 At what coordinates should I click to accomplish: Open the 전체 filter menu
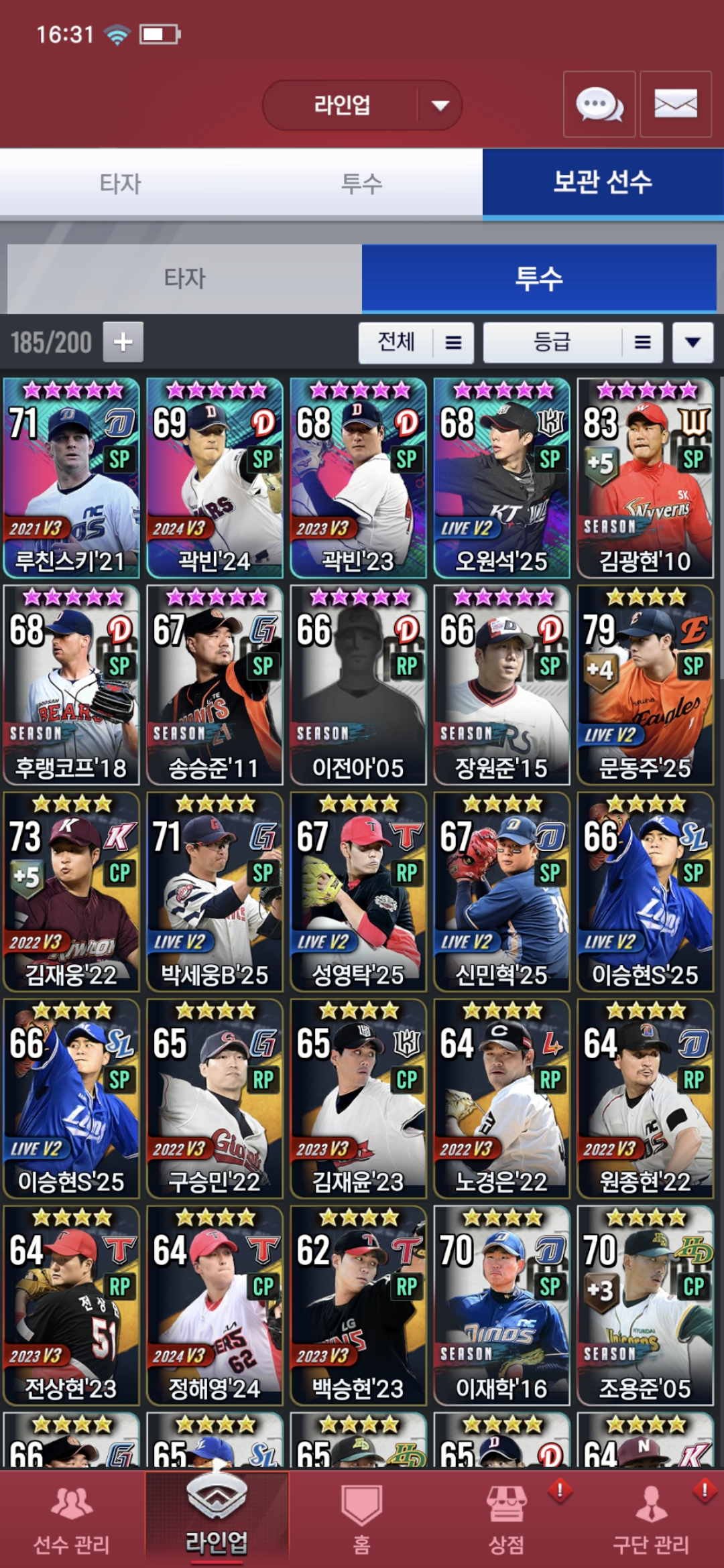[416, 342]
